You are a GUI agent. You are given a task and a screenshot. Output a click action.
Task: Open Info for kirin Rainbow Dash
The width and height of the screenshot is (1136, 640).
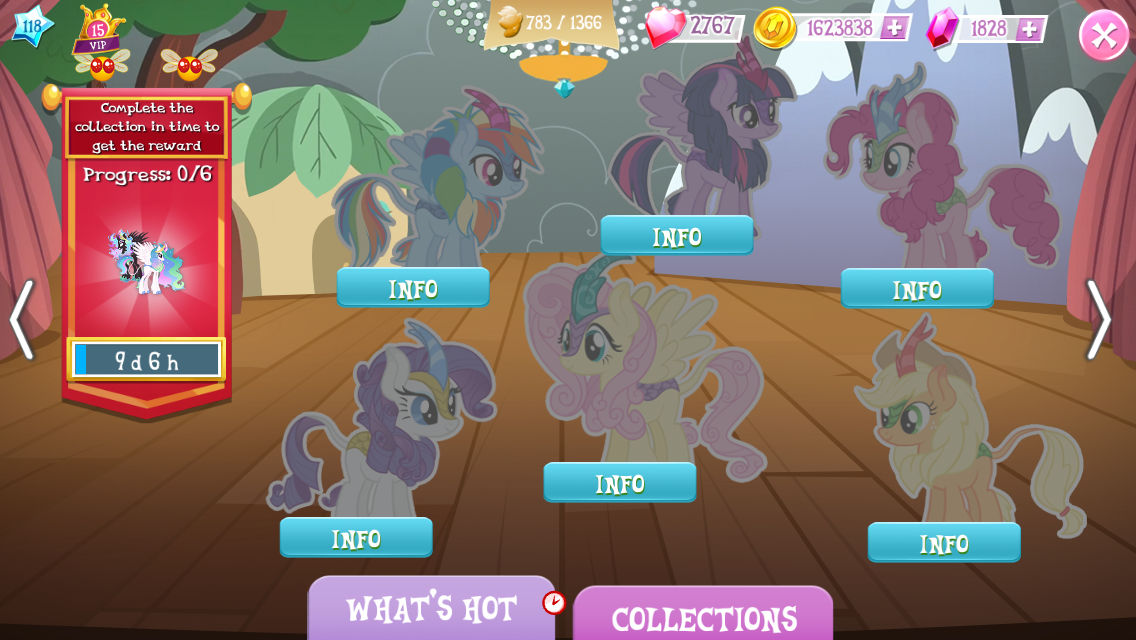click(413, 288)
